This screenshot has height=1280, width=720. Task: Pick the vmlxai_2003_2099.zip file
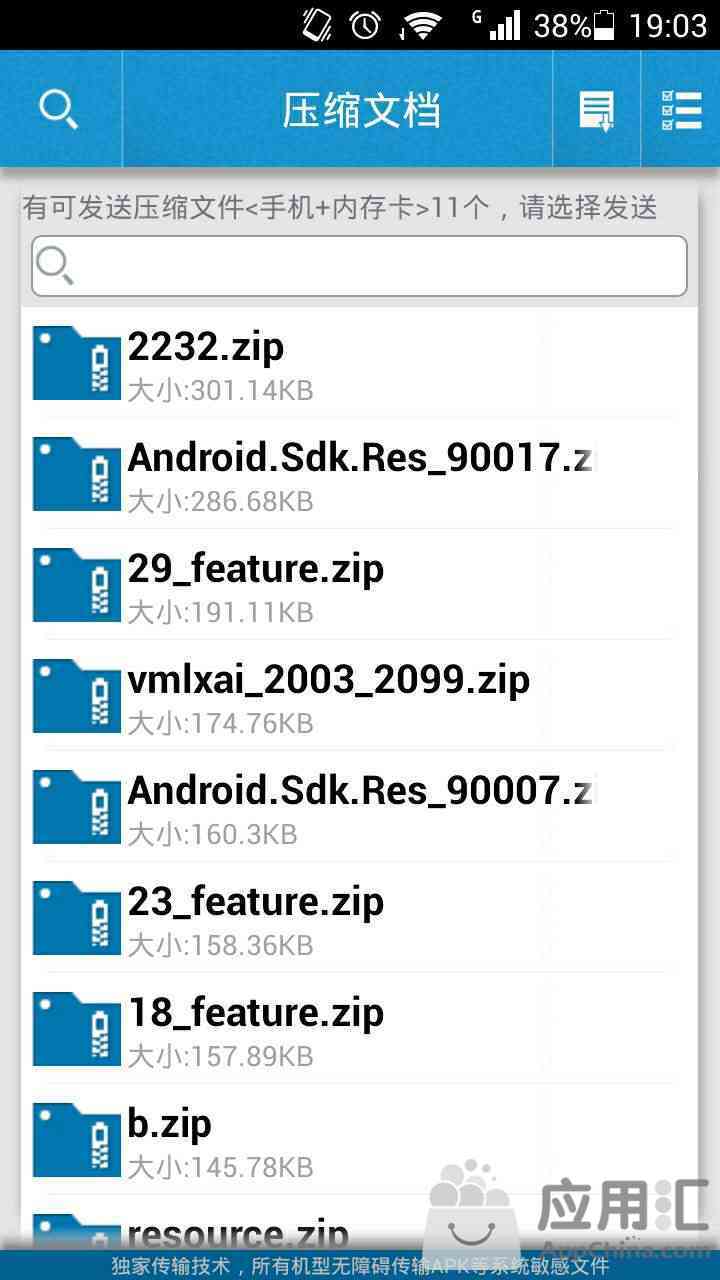click(x=359, y=696)
